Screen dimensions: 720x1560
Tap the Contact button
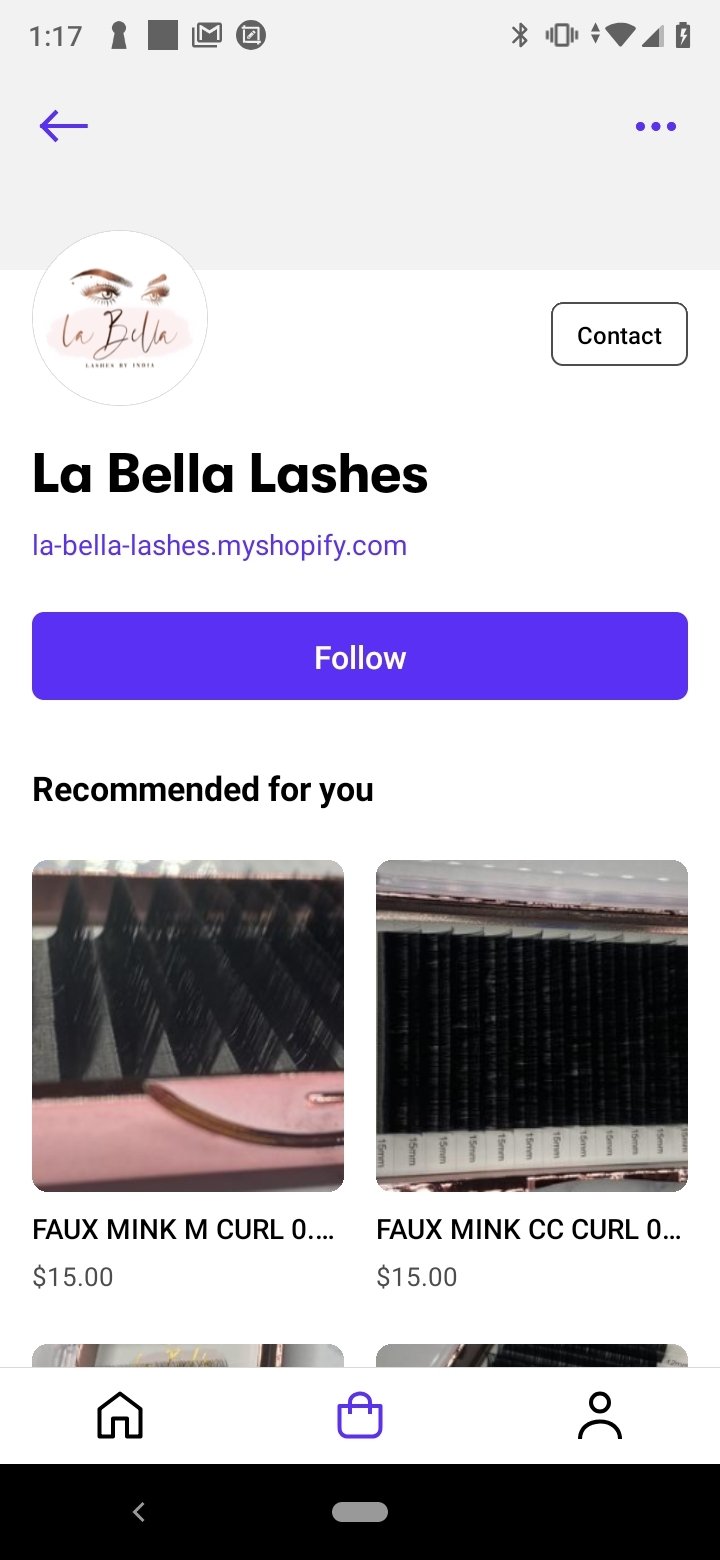(x=619, y=334)
